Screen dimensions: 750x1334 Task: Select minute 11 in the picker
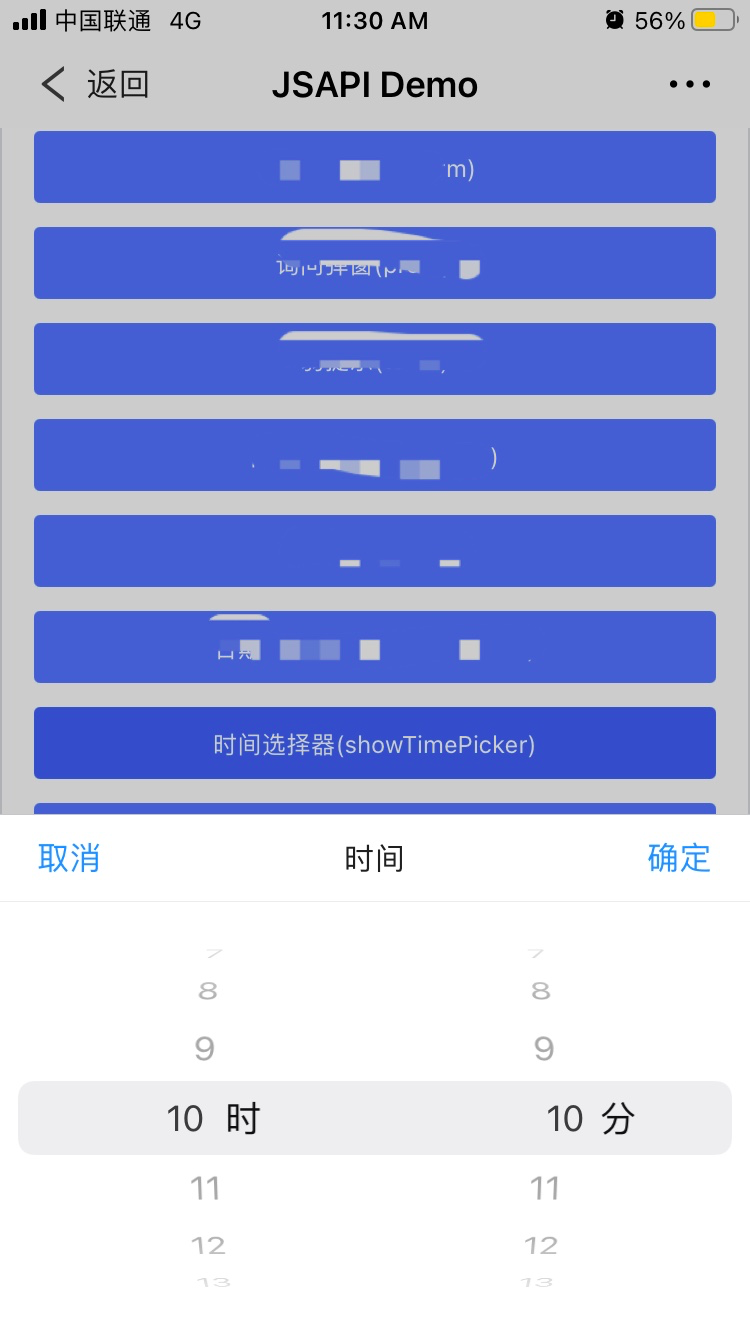click(544, 1188)
